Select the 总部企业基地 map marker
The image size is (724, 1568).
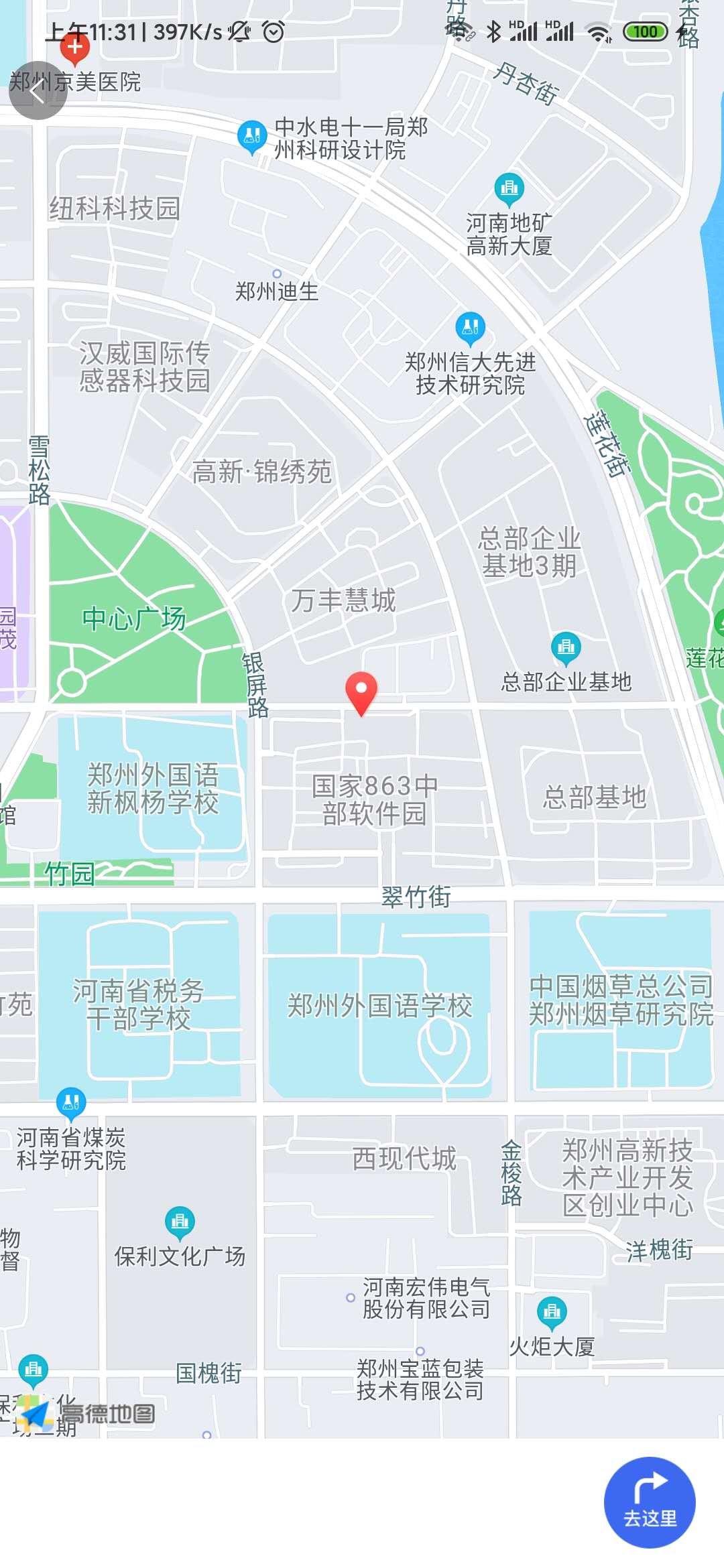pos(566,648)
